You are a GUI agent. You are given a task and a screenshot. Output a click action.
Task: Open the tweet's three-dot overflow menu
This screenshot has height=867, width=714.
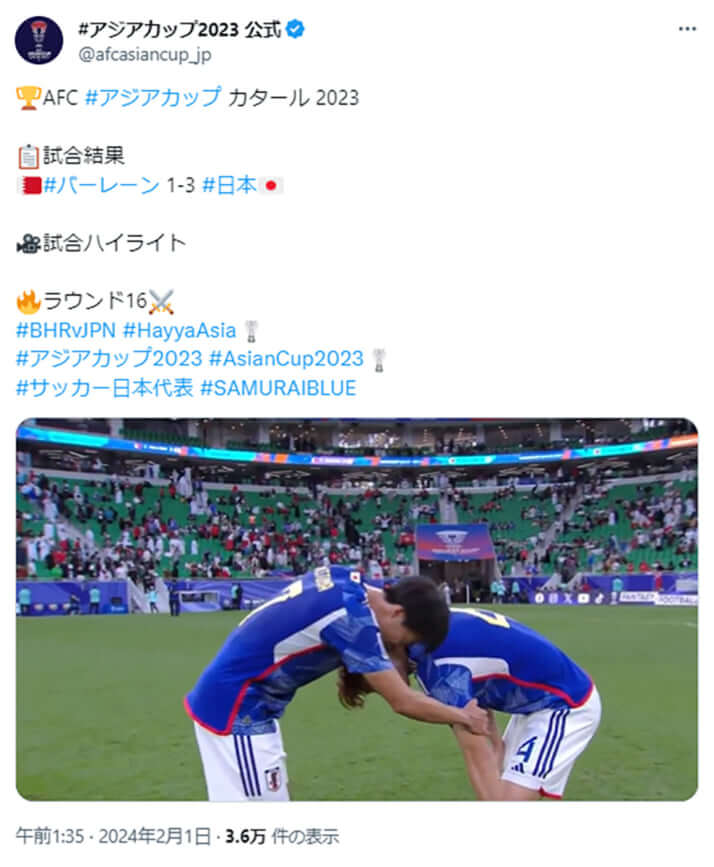point(686,29)
